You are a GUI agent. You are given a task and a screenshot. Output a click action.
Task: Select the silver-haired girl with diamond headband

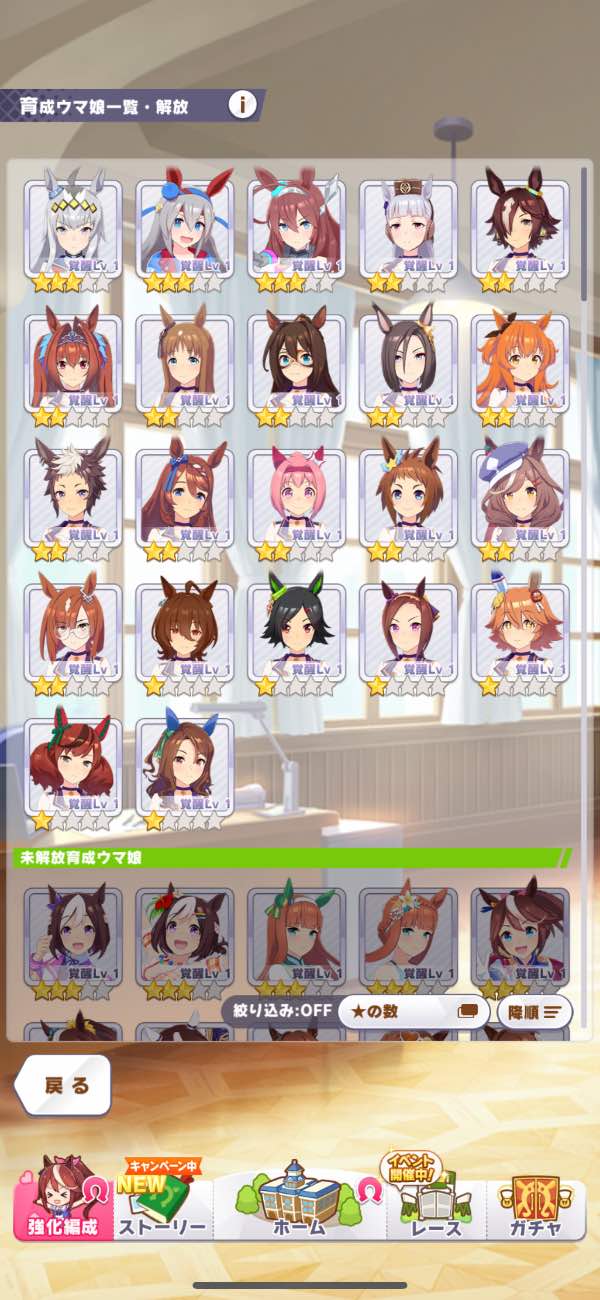tap(73, 230)
